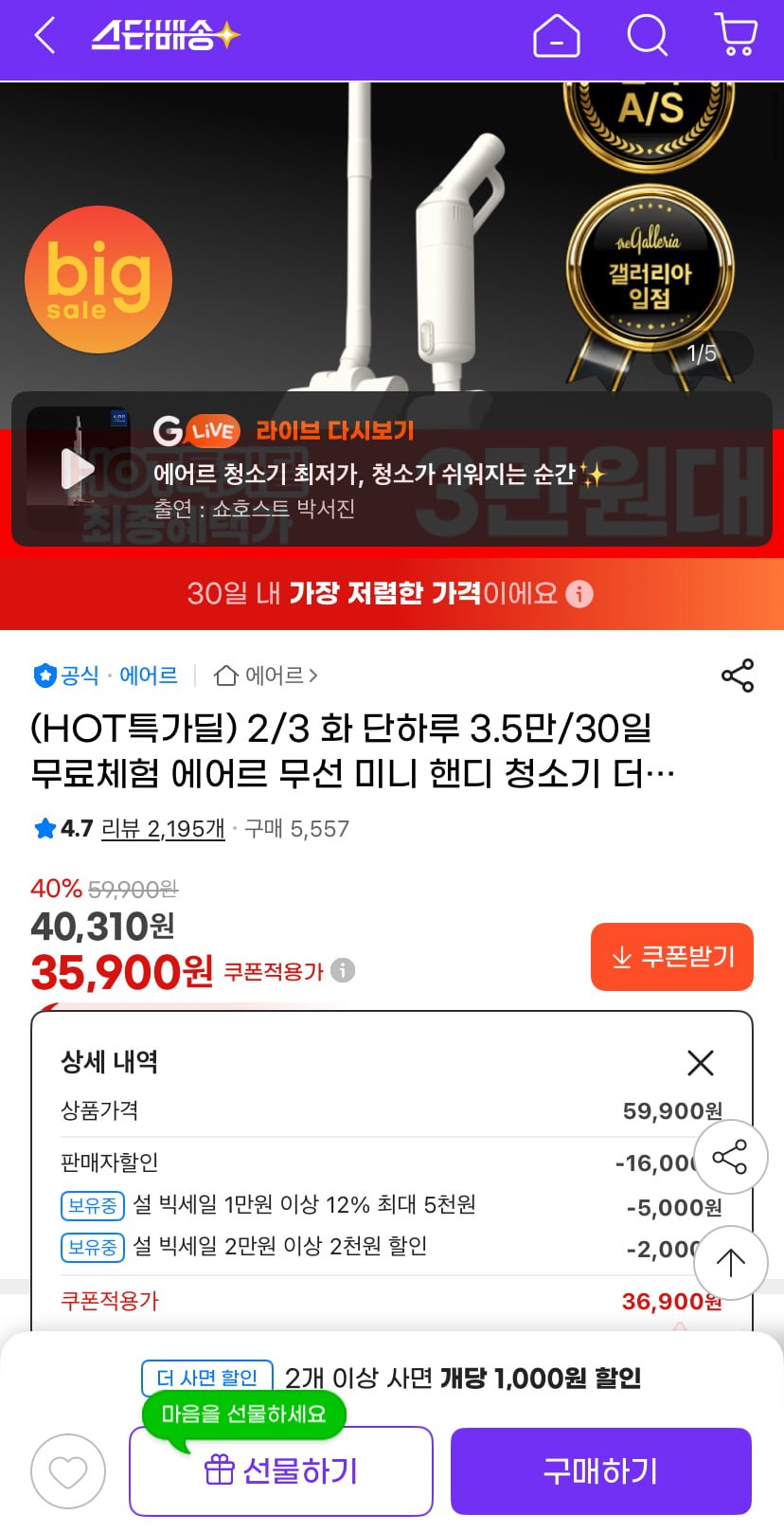This screenshot has width=784, height=1532.
Task: Open the gift icon in 선물하기 button
Action: pos(220,1469)
